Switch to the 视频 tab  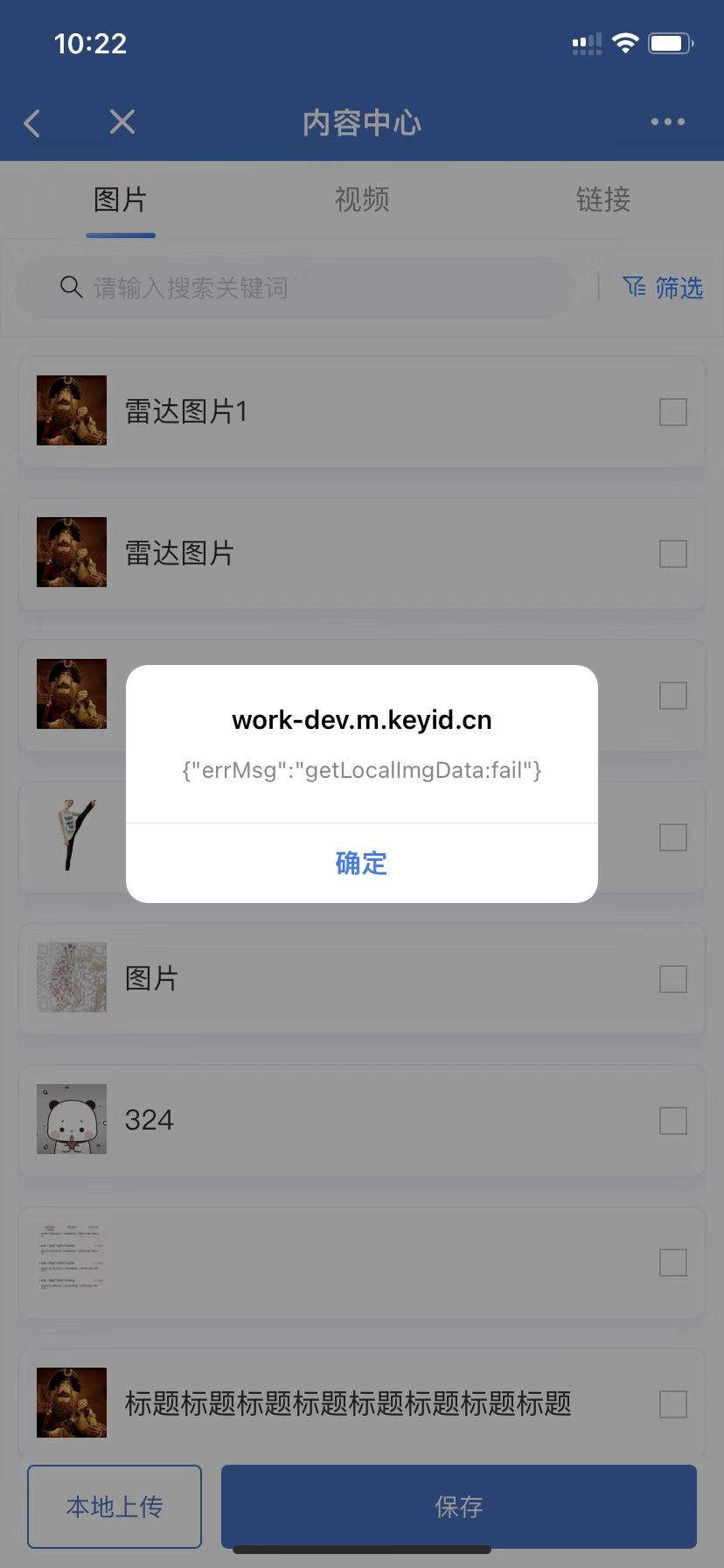[x=362, y=199]
